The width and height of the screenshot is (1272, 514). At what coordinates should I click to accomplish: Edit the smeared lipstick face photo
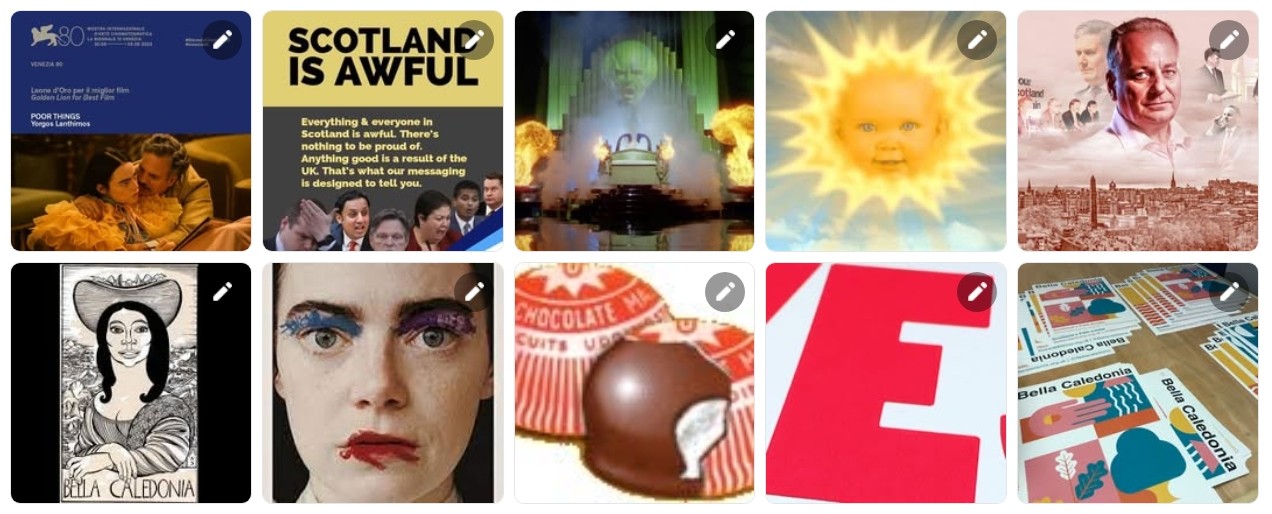pos(474,292)
